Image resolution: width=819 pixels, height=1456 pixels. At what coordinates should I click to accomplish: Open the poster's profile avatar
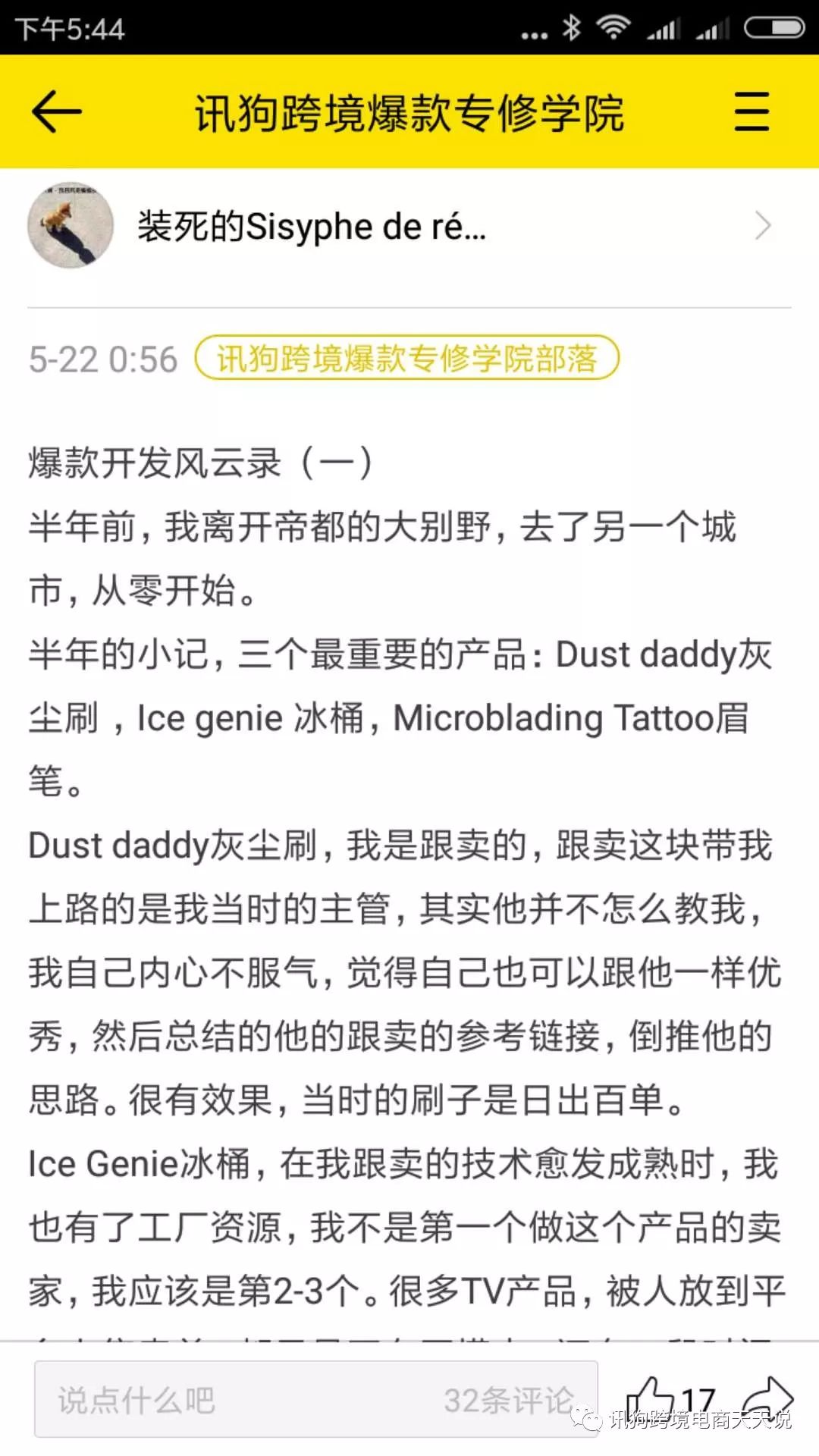70,225
